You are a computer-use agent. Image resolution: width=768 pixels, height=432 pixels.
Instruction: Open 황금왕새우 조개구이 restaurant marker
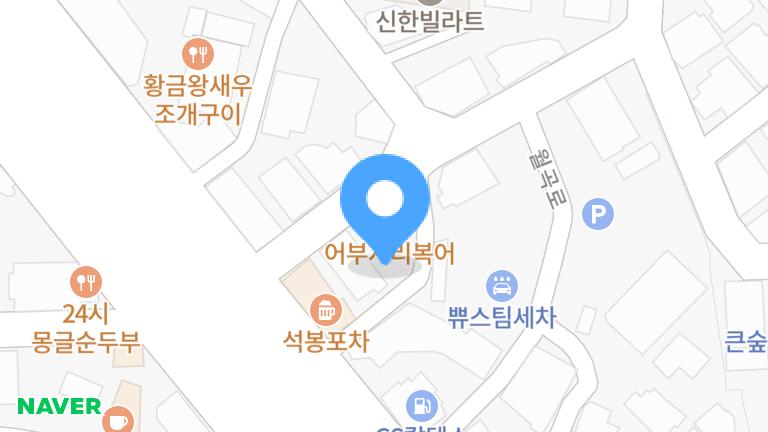(x=198, y=53)
